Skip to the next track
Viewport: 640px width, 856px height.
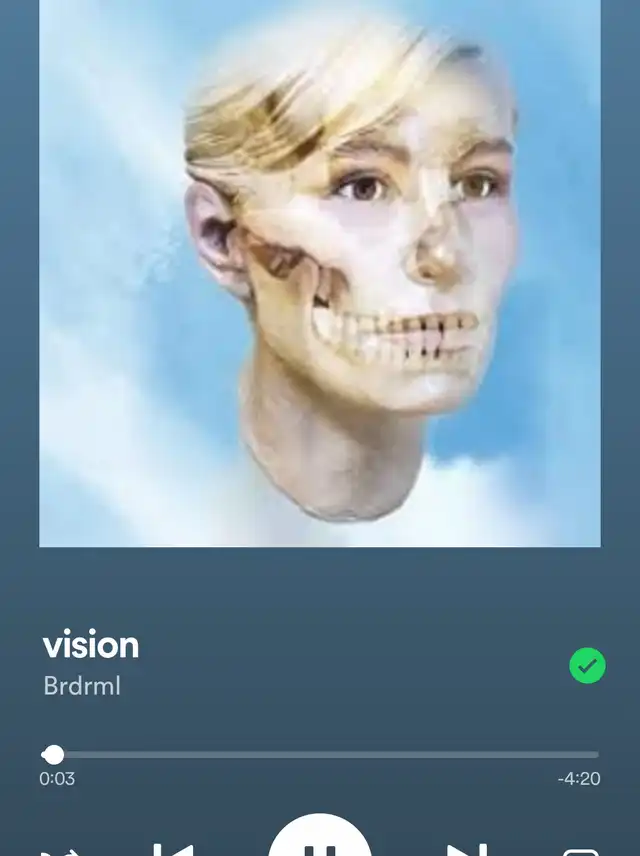[467, 850]
